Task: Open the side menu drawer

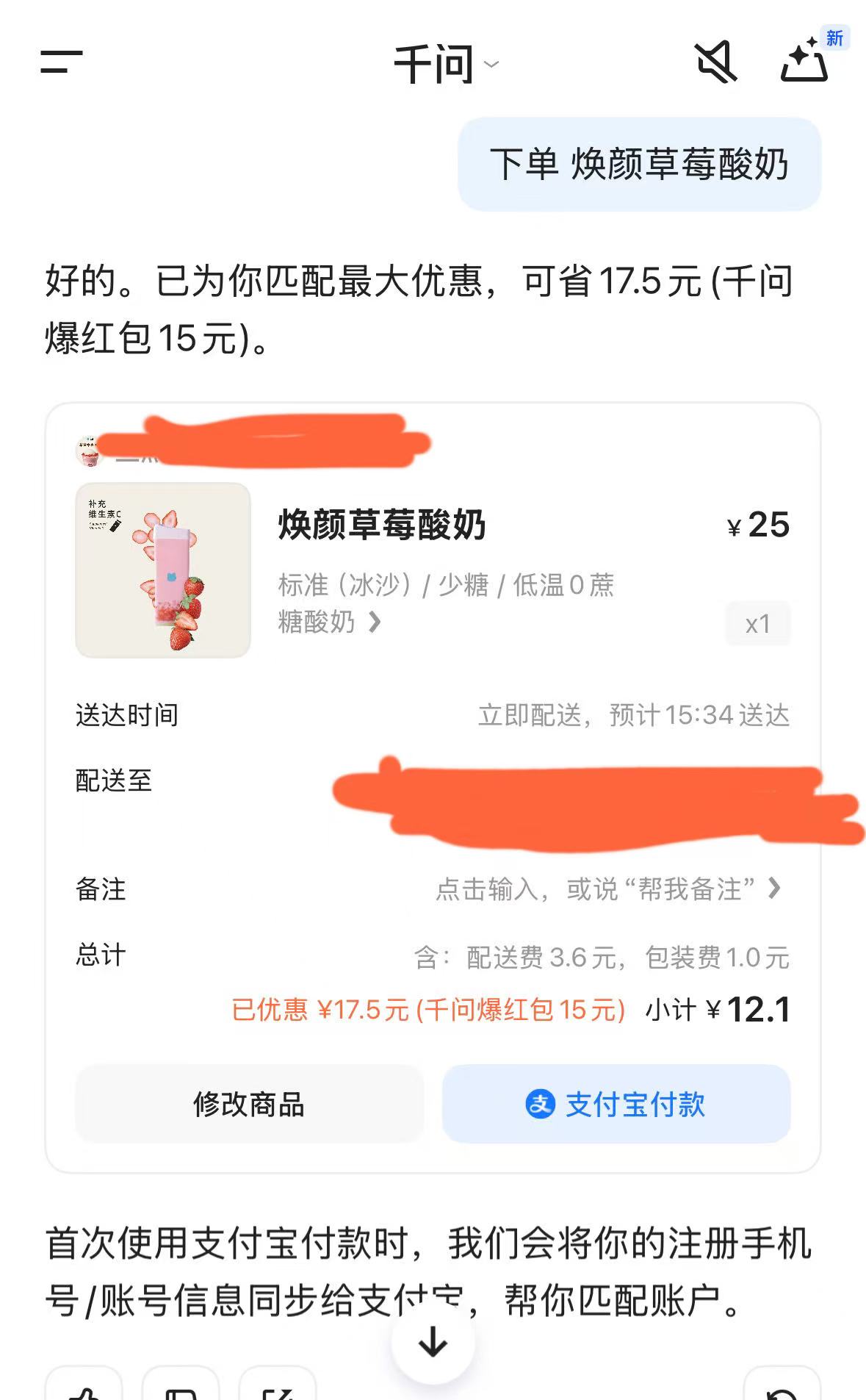Action: point(62,62)
